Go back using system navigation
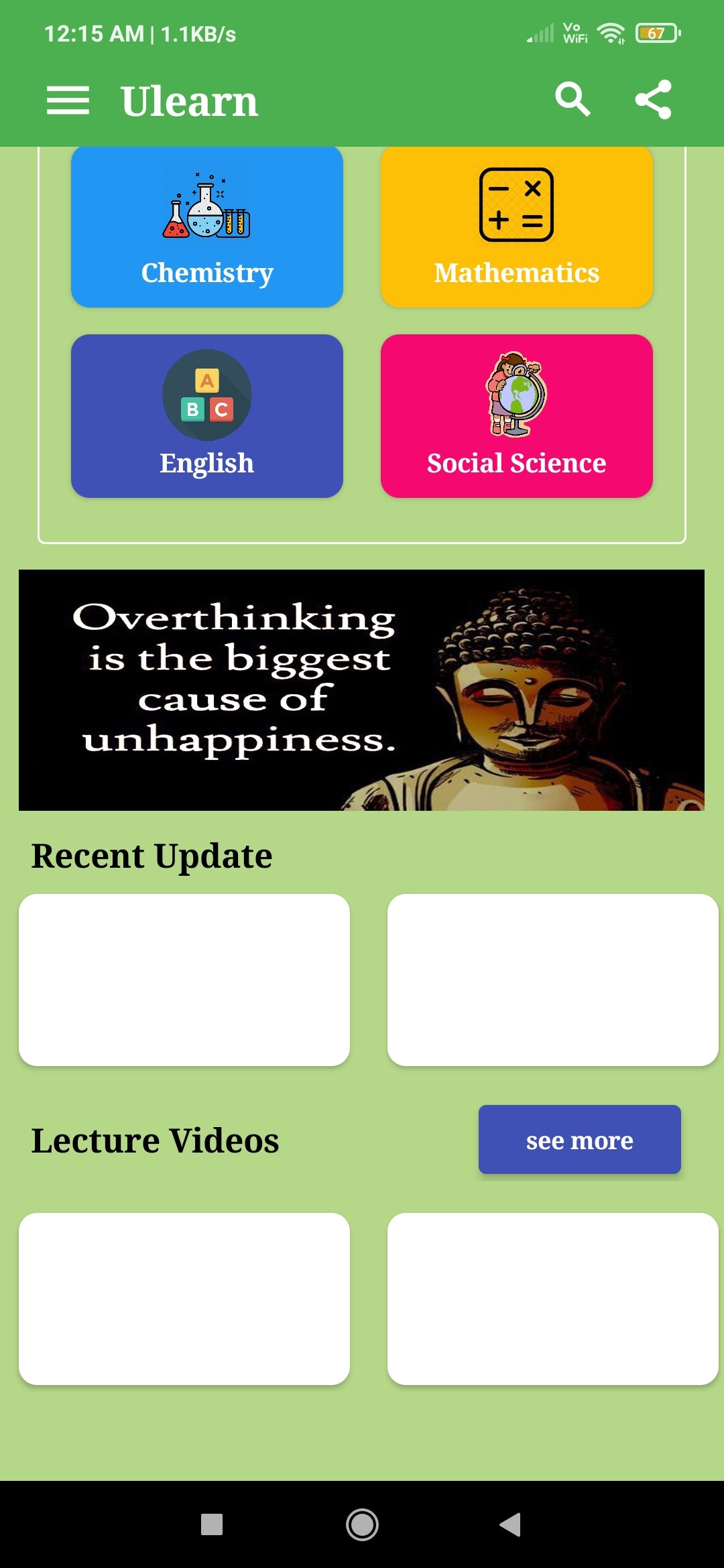 coord(511,1524)
